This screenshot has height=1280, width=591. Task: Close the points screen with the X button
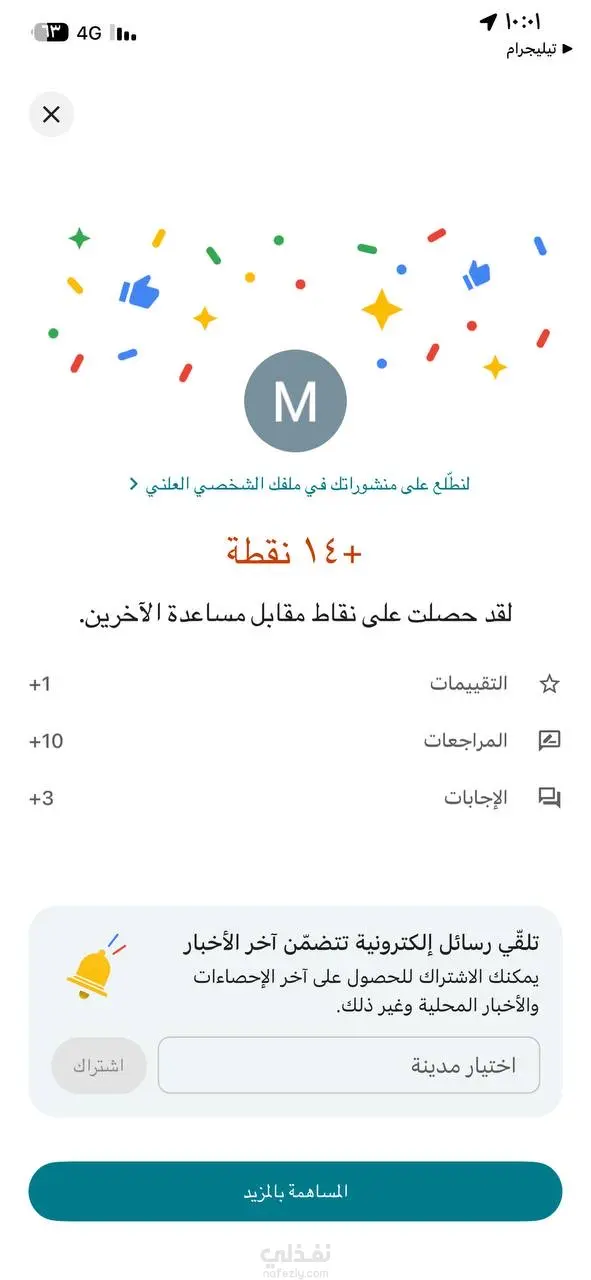tap(52, 115)
